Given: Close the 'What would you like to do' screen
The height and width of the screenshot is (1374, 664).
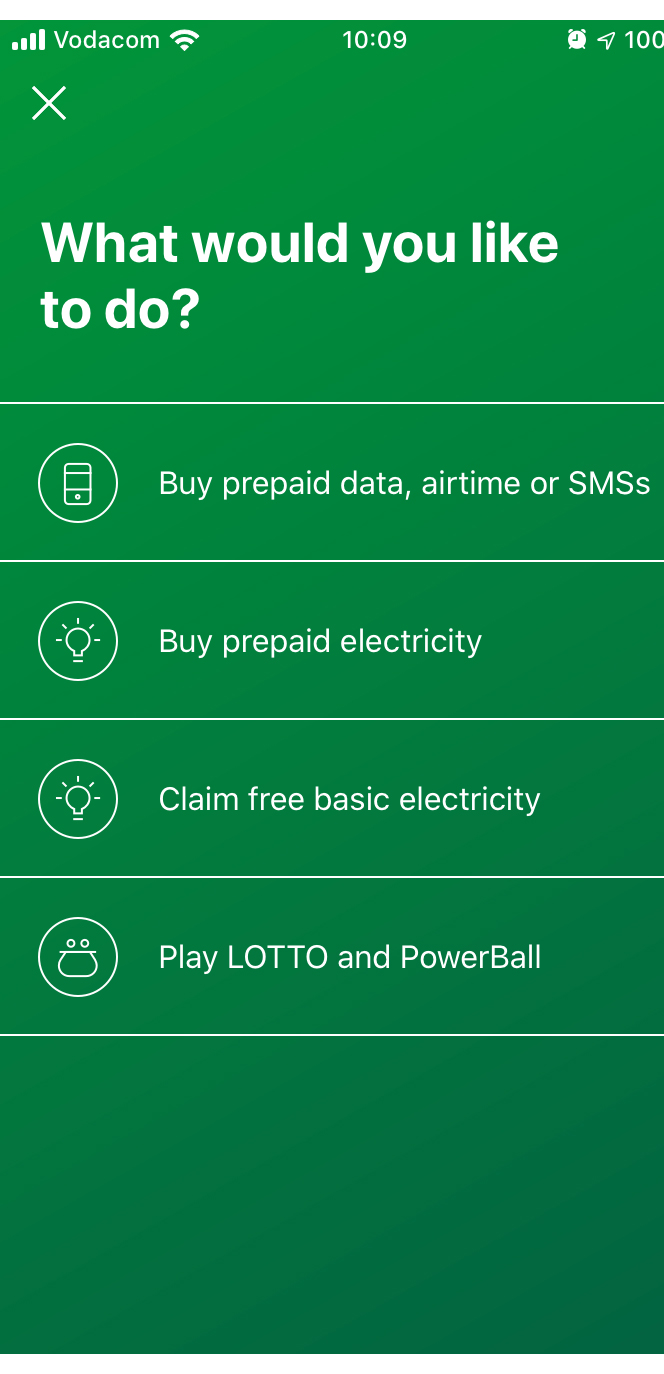Looking at the screenshot, I should [x=49, y=103].
